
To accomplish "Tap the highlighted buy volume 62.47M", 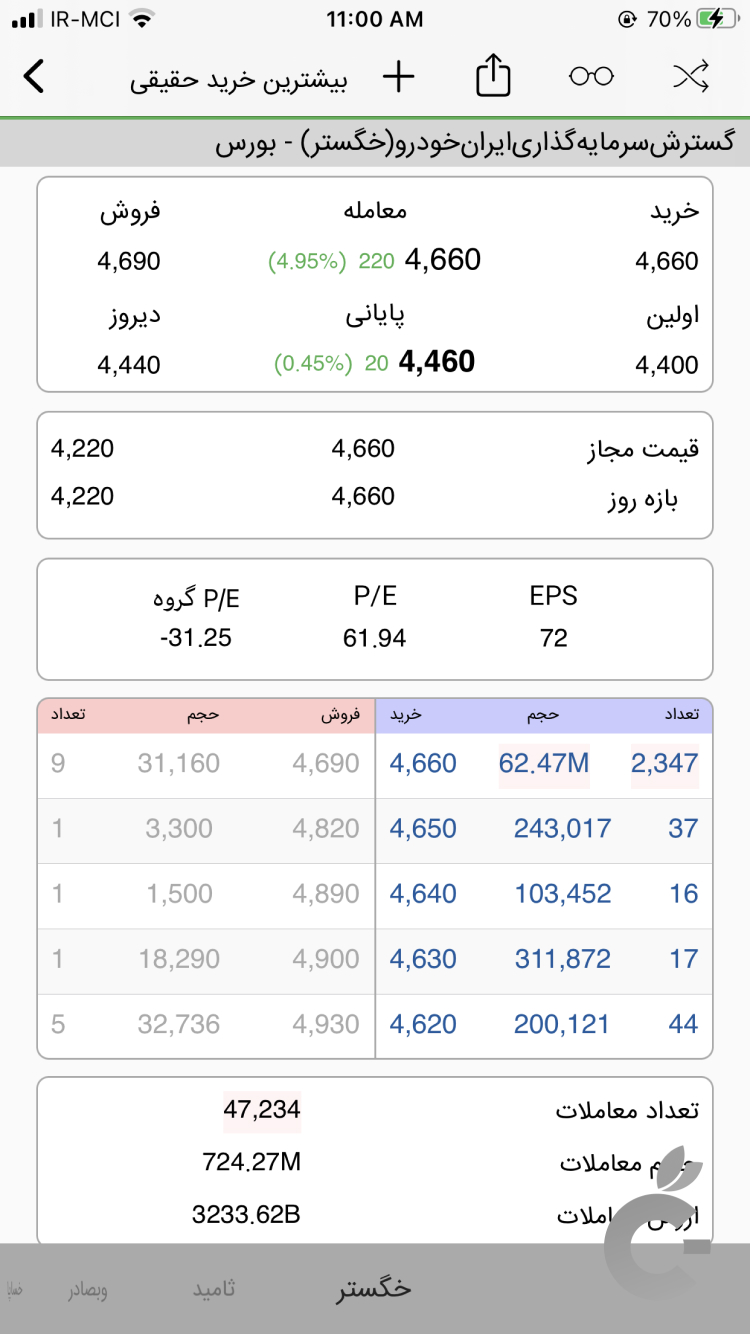I will pyautogui.click(x=544, y=763).
